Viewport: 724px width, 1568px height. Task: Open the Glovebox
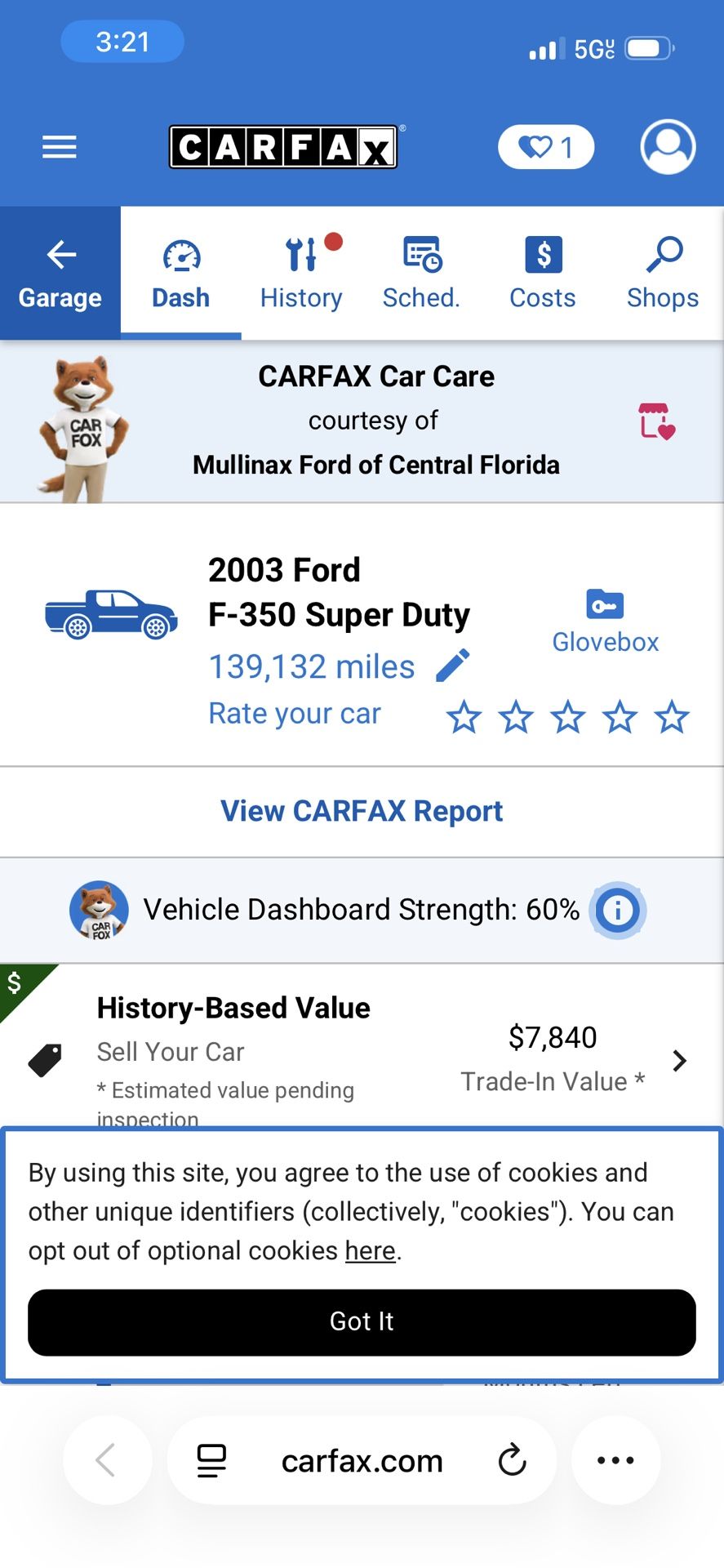pyautogui.click(x=605, y=621)
